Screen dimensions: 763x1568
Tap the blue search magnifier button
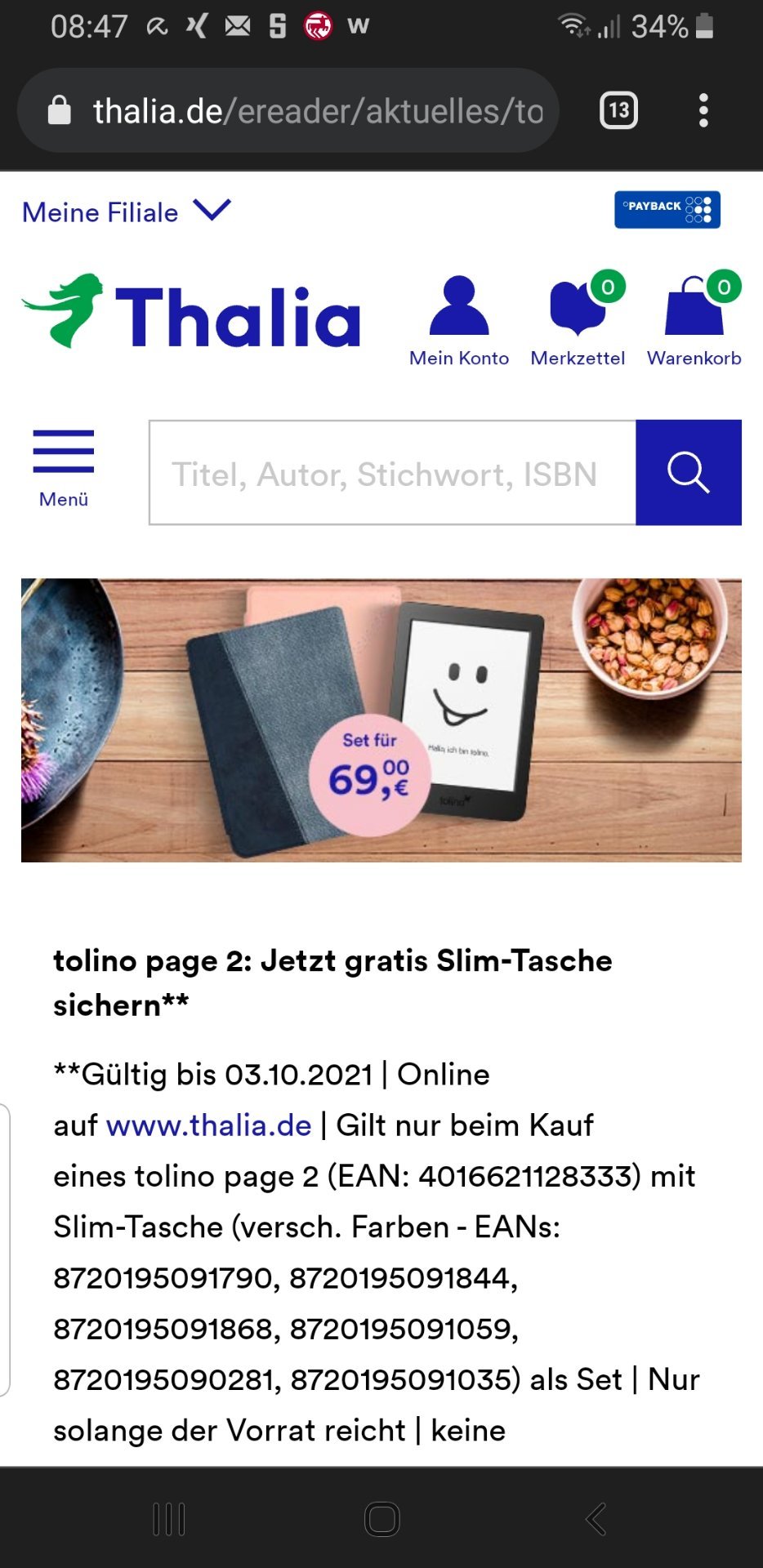tap(689, 473)
